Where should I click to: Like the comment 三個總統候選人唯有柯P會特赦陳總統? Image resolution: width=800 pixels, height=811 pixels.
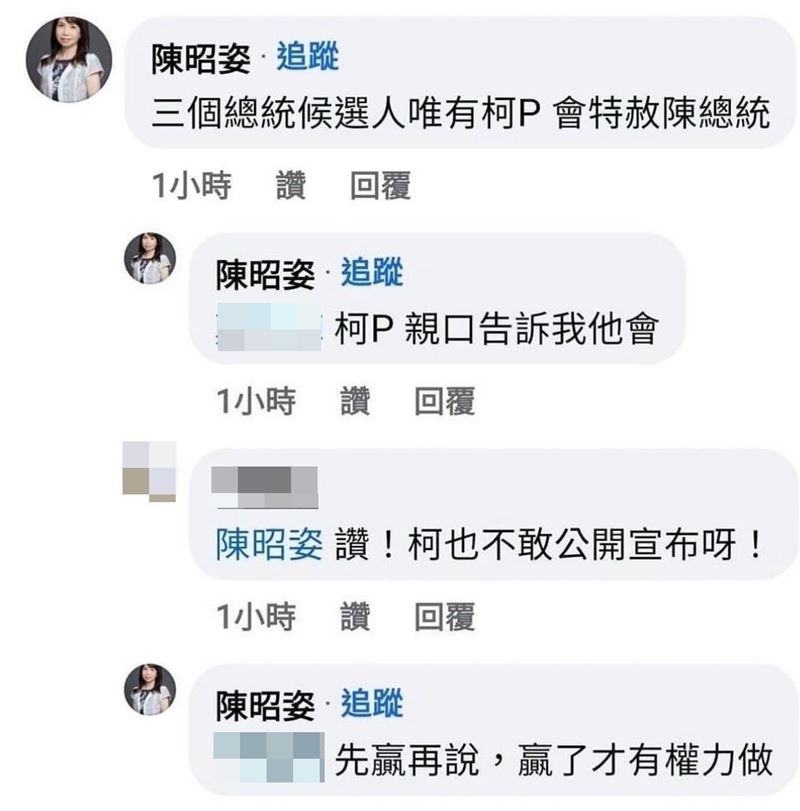click(291, 186)
